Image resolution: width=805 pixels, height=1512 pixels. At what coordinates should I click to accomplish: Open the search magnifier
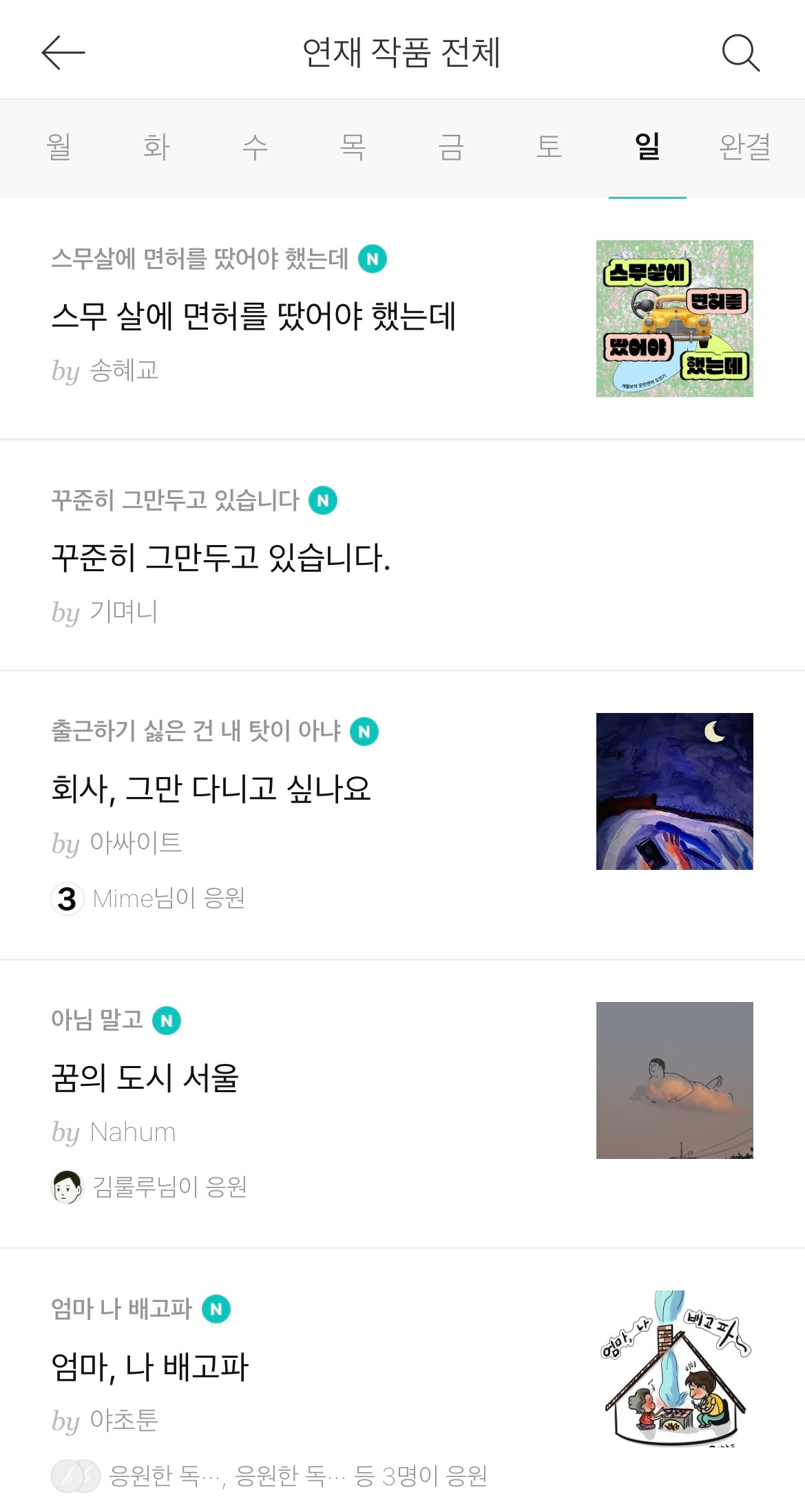(x=741, y=52)
